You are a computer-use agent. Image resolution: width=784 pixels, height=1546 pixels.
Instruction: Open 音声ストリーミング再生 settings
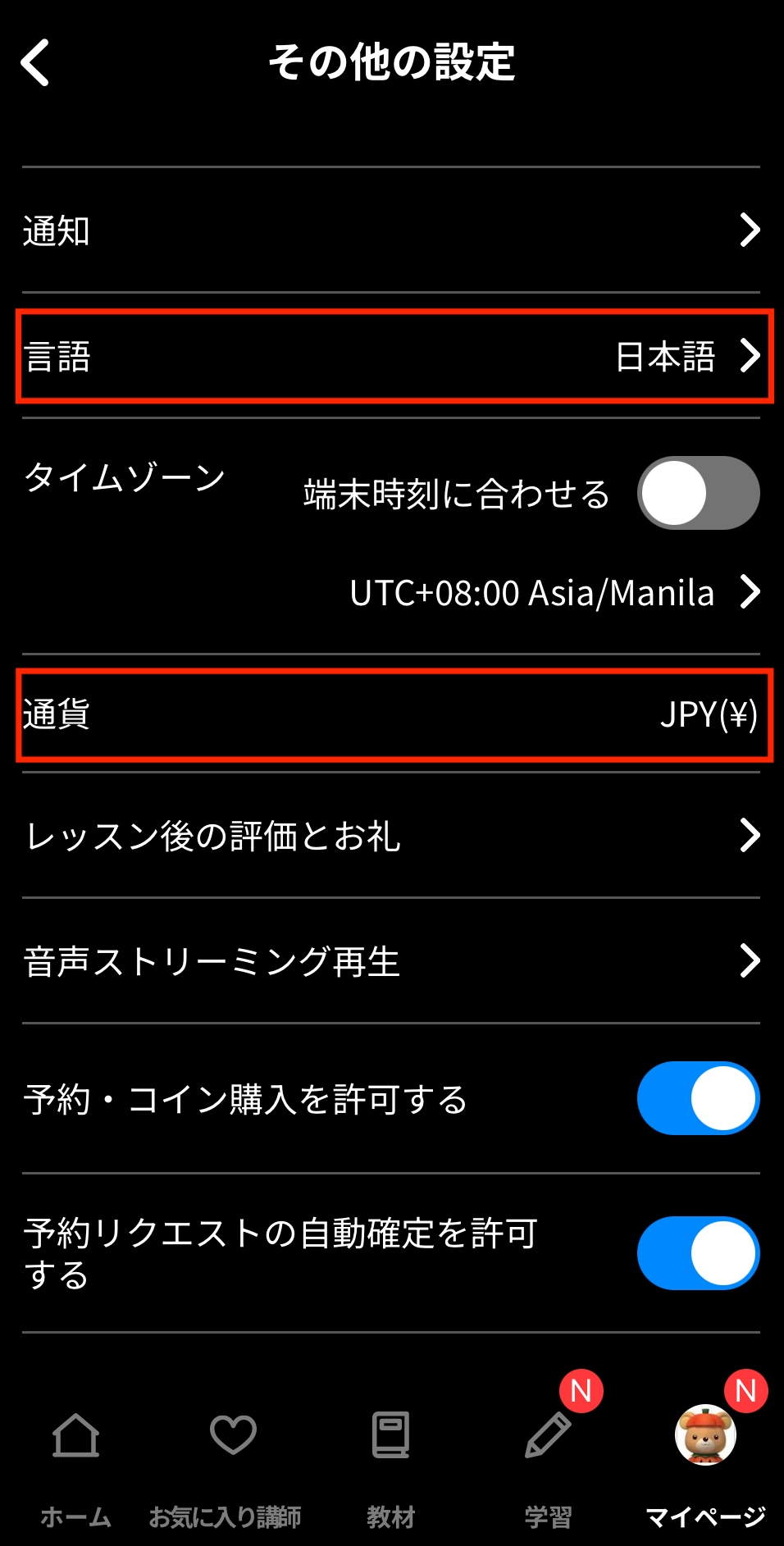pyautogui.click(x=391, y=961)
